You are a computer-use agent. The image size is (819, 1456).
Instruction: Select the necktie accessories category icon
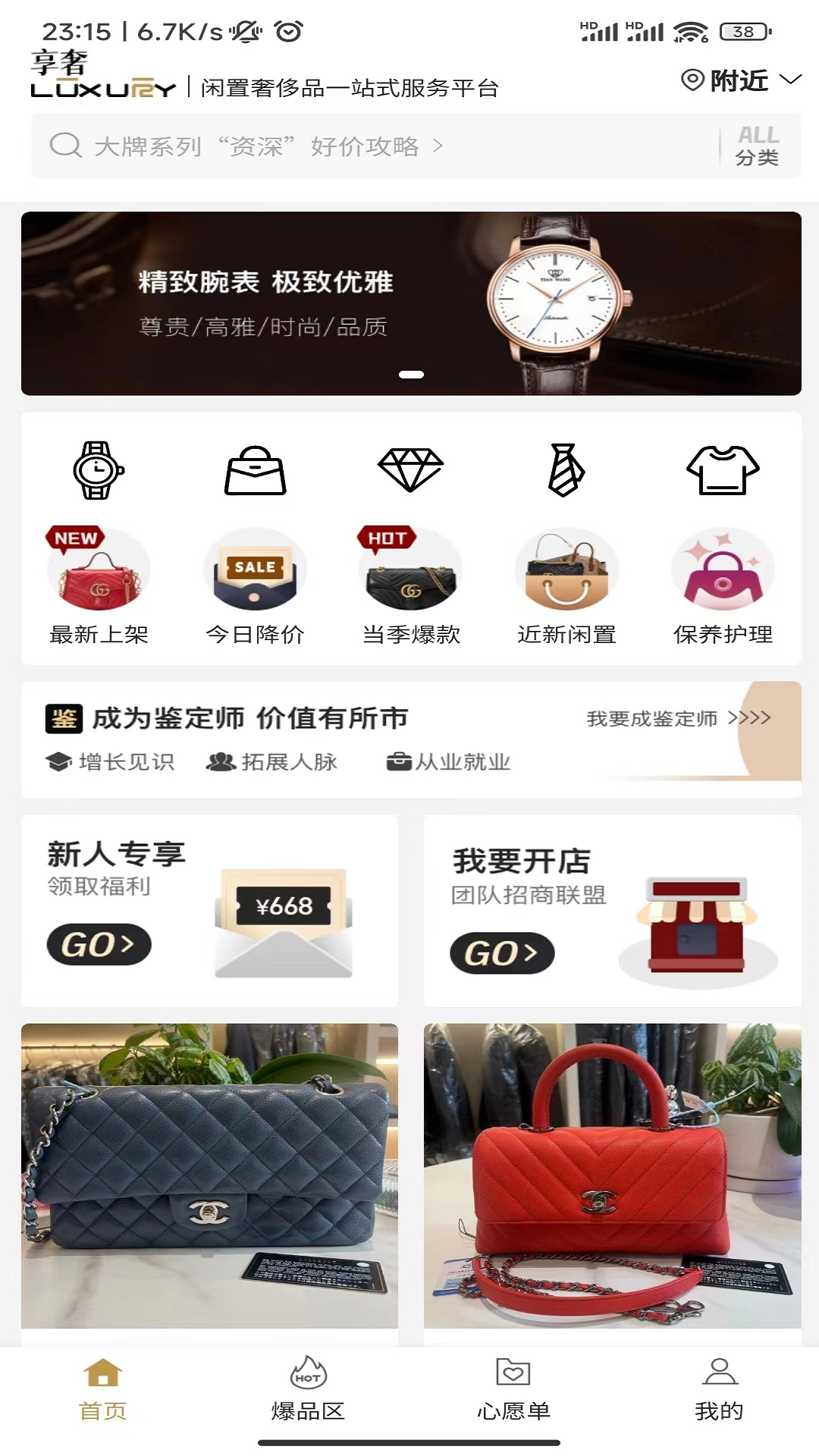click(x=566, y=470)
